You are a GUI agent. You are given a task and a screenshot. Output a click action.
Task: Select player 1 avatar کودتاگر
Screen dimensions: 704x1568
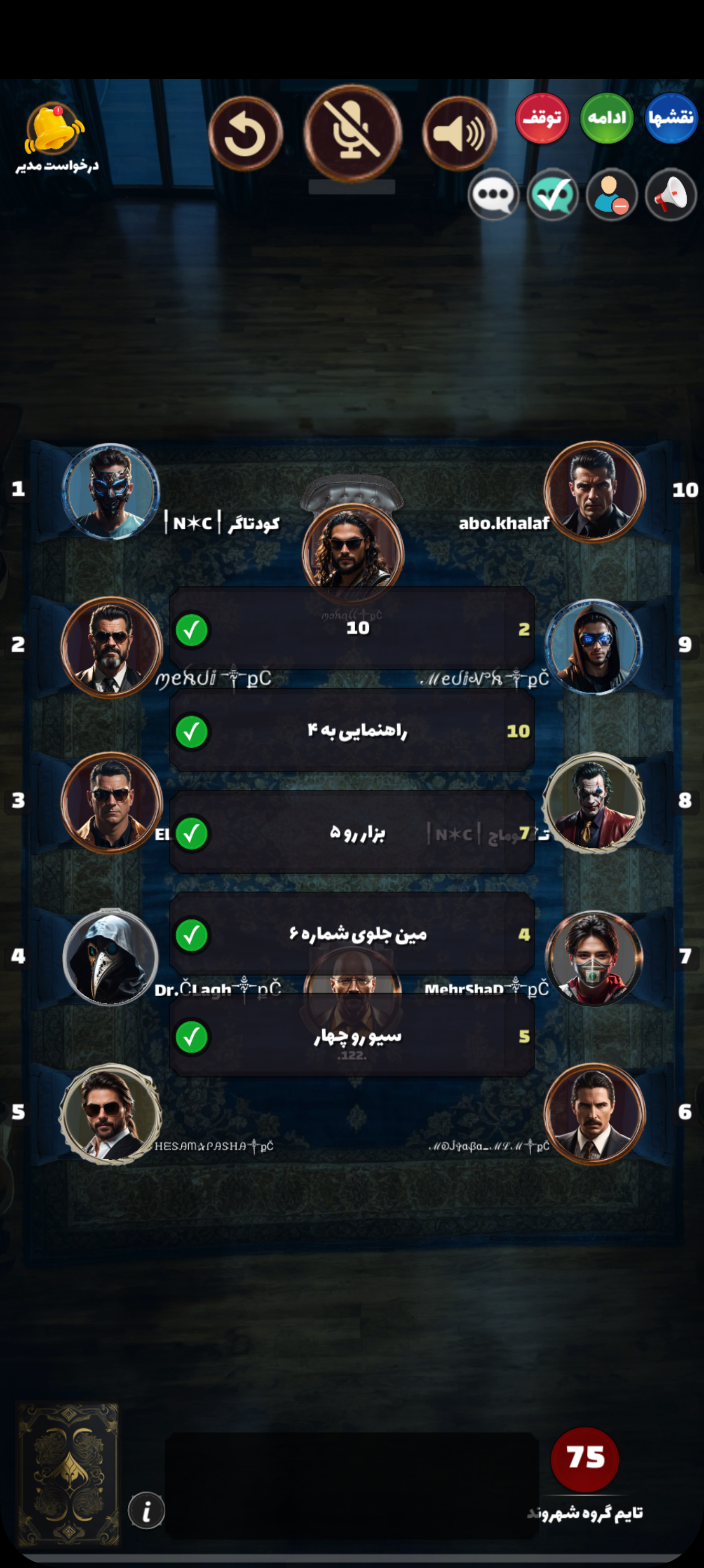tap(111, 492)
